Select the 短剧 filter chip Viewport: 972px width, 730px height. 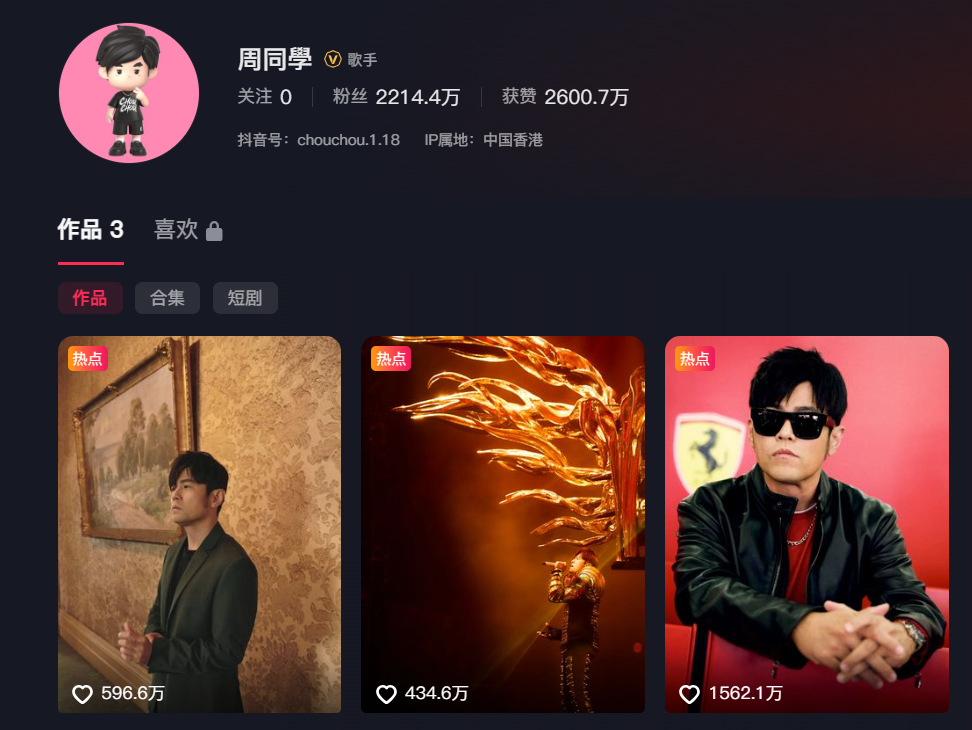pyautogui.click(x=245, y=298)
